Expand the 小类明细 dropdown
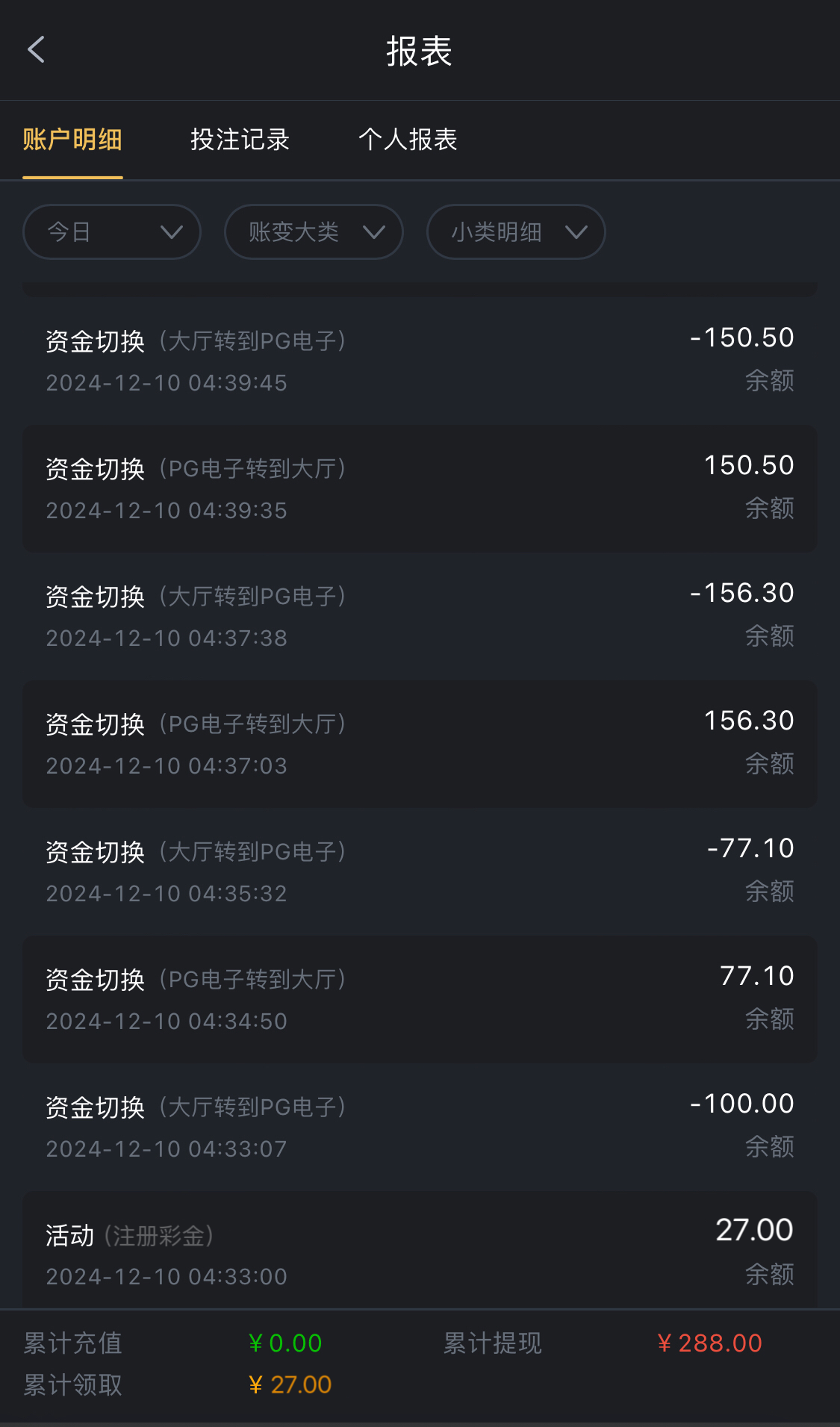This screenshot has width=840, height=1427. [x=516, y=232]
